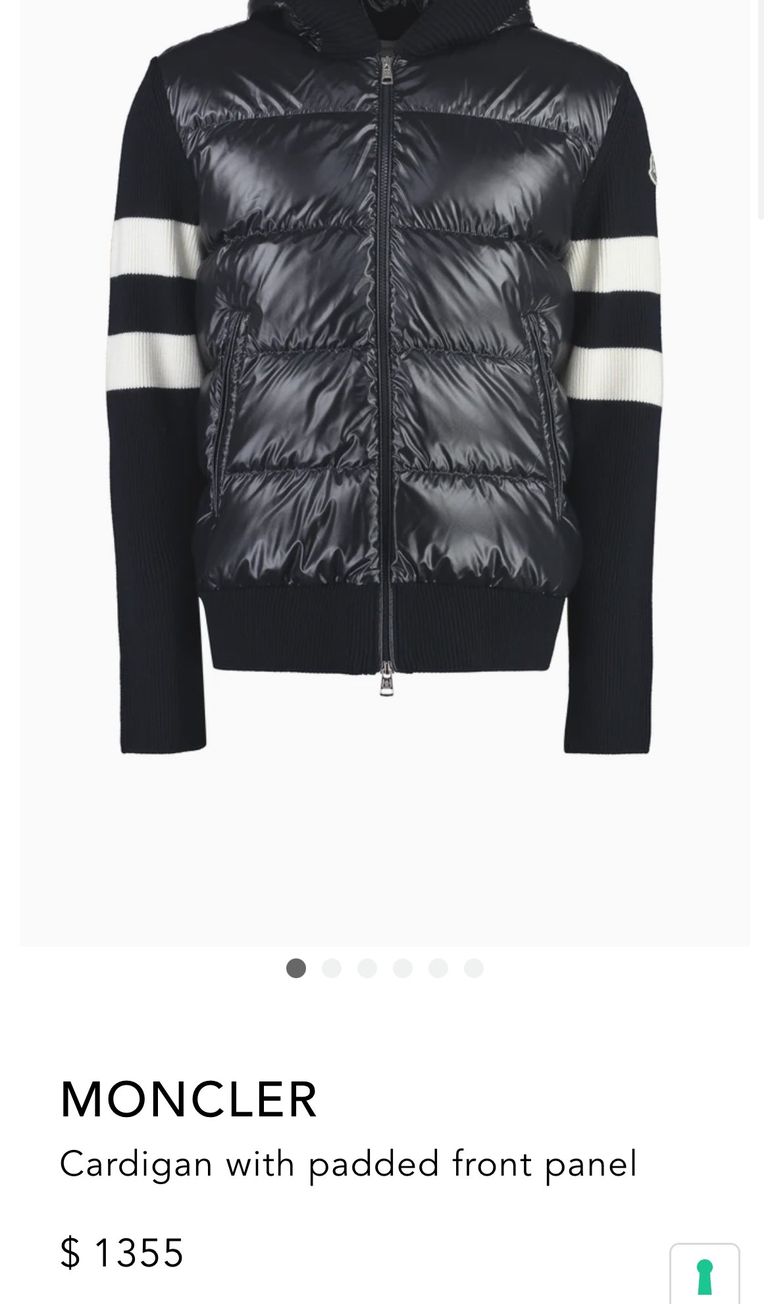Image resolution: width=770 pixels, height=1304 pixels.
Task: Open the Moncler cardigan product photo
Action: click(x=385, y=400)
